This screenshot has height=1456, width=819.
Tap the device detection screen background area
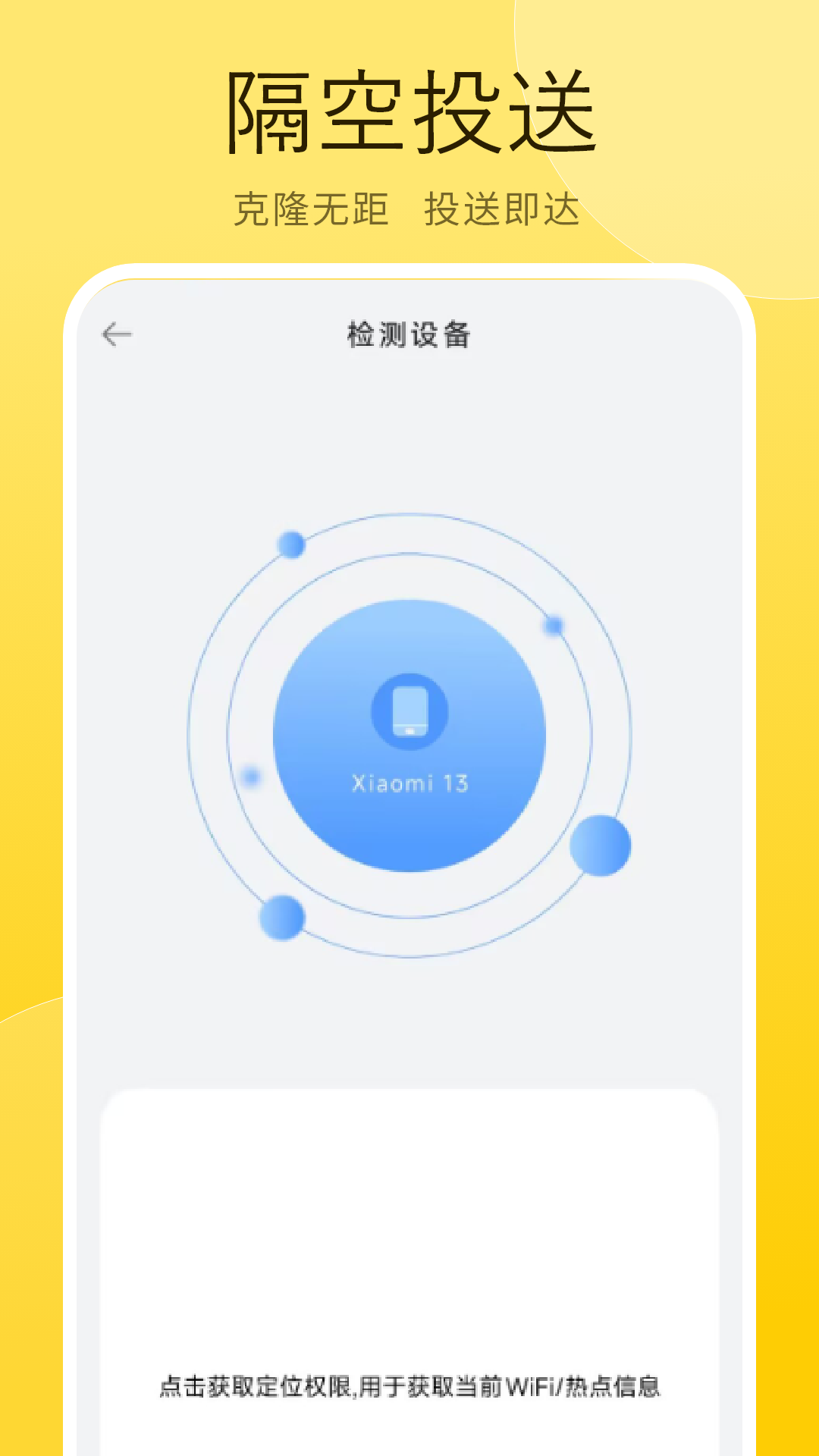(x=408, y=455)
